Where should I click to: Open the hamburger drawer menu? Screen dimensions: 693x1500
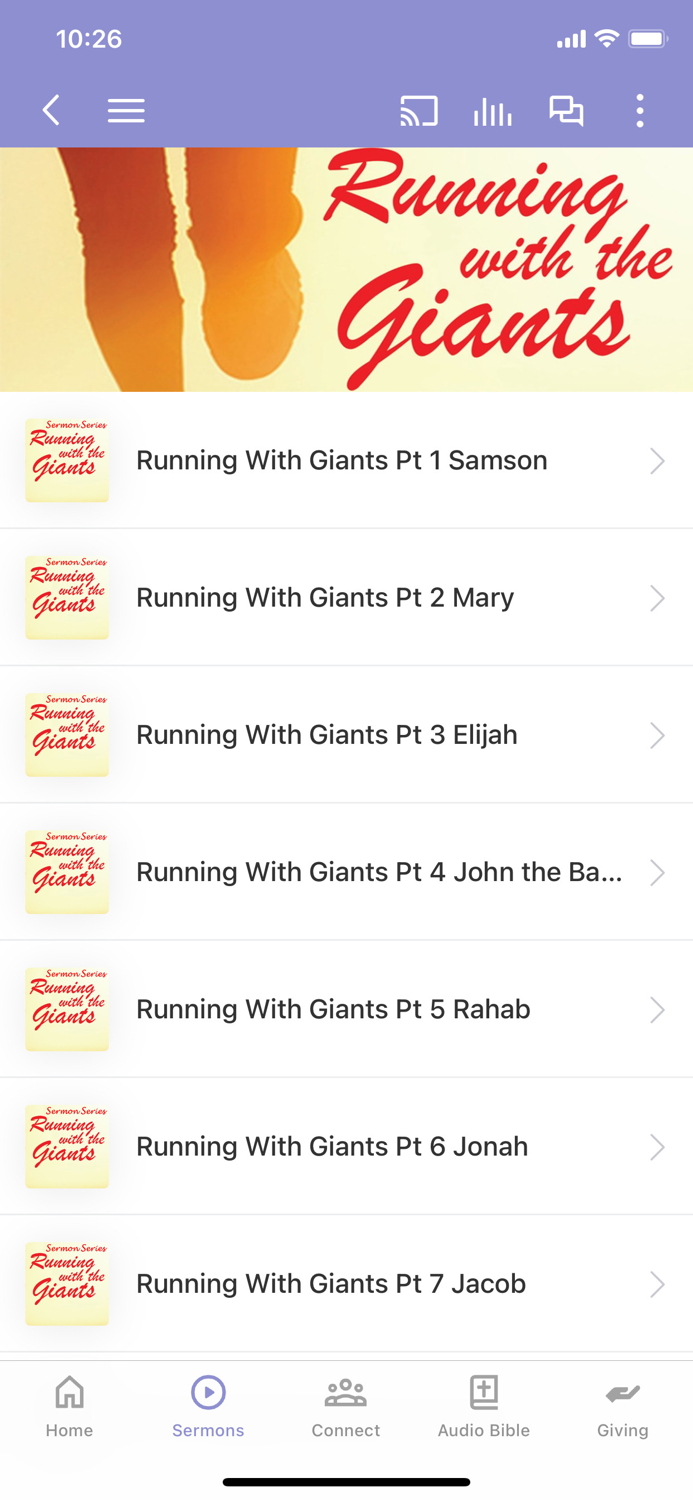pos(126,110)
